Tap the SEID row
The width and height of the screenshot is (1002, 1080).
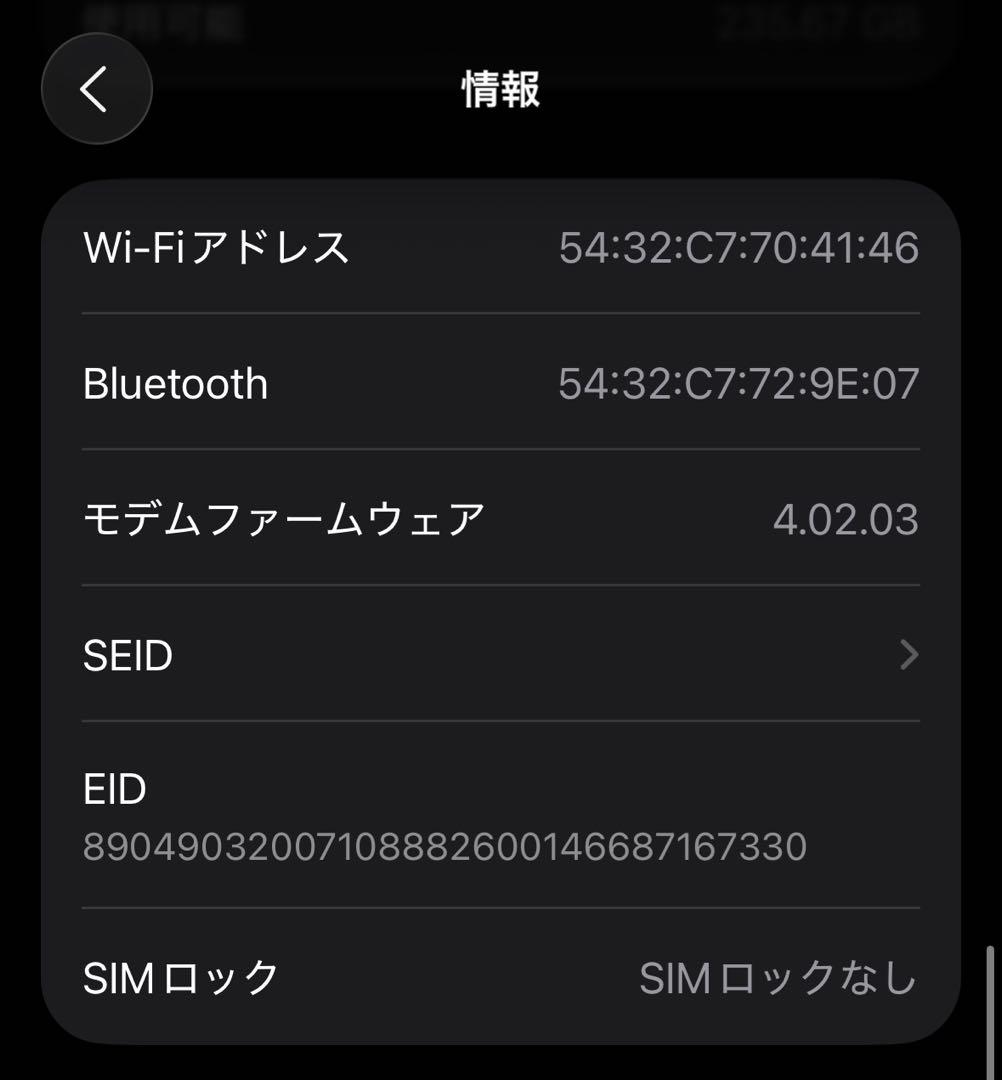click(x=400, y=655)
